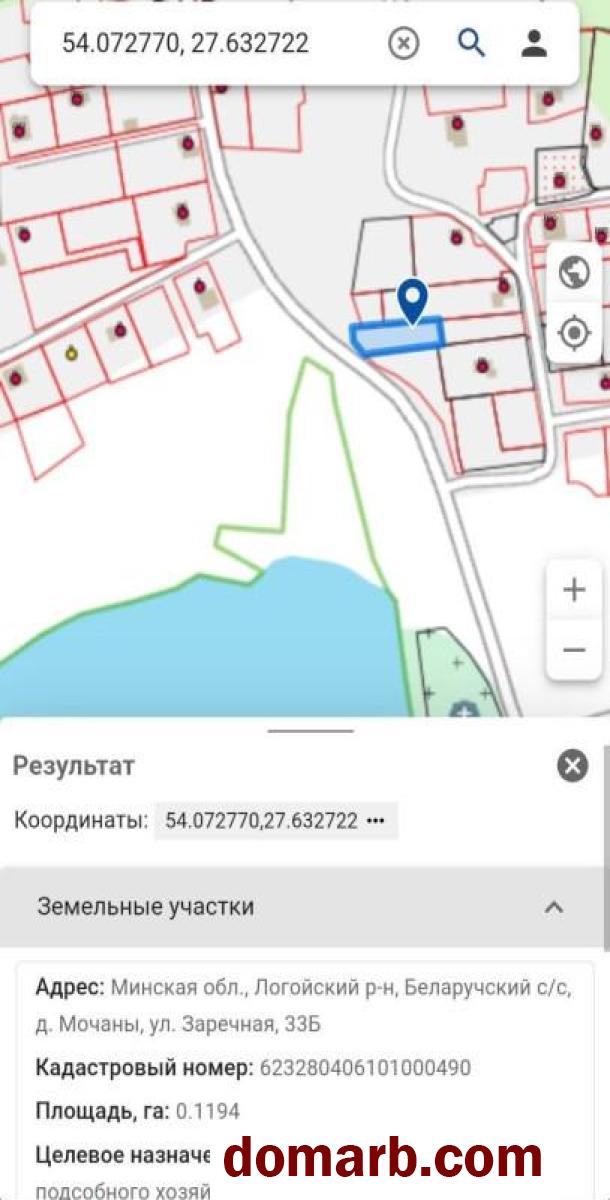The width and height of the screenshot is (610, 1200).
Task: Run search with the magnifier icon
Action: 471,43
